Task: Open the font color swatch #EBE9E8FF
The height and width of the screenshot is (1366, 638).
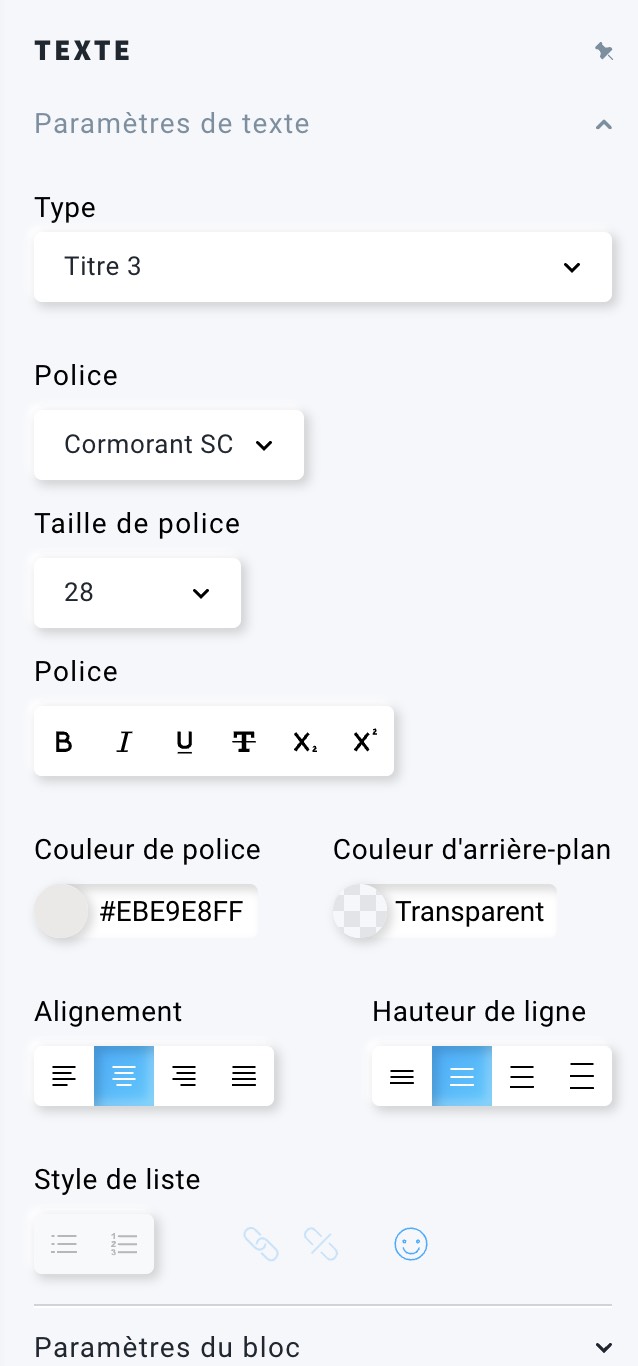Action: coord(62,911)
